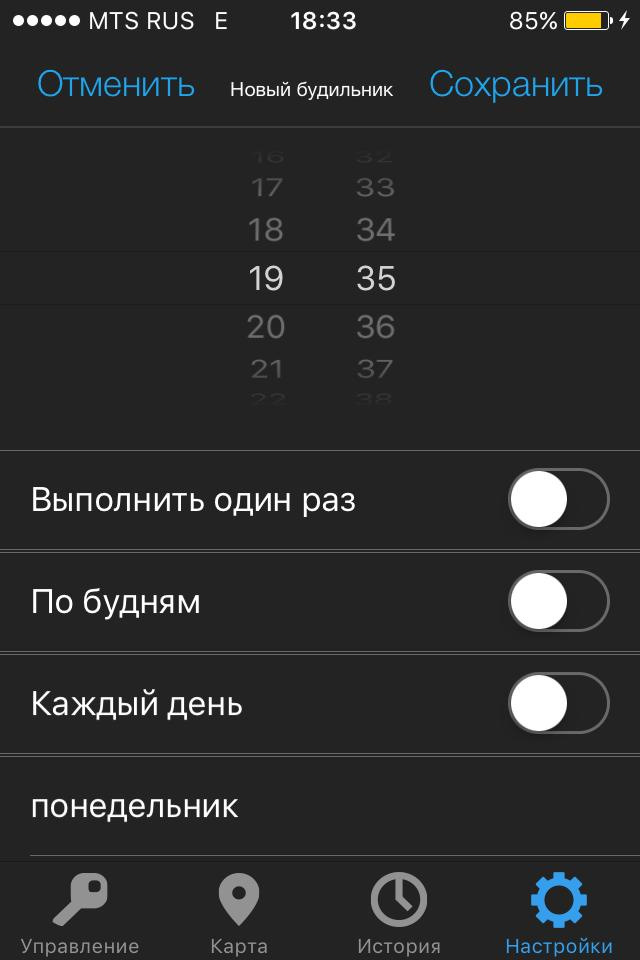The width and height of the screenshot is (640, 960).
Task: Toggle the Каждый день switch
Action: 558,703
